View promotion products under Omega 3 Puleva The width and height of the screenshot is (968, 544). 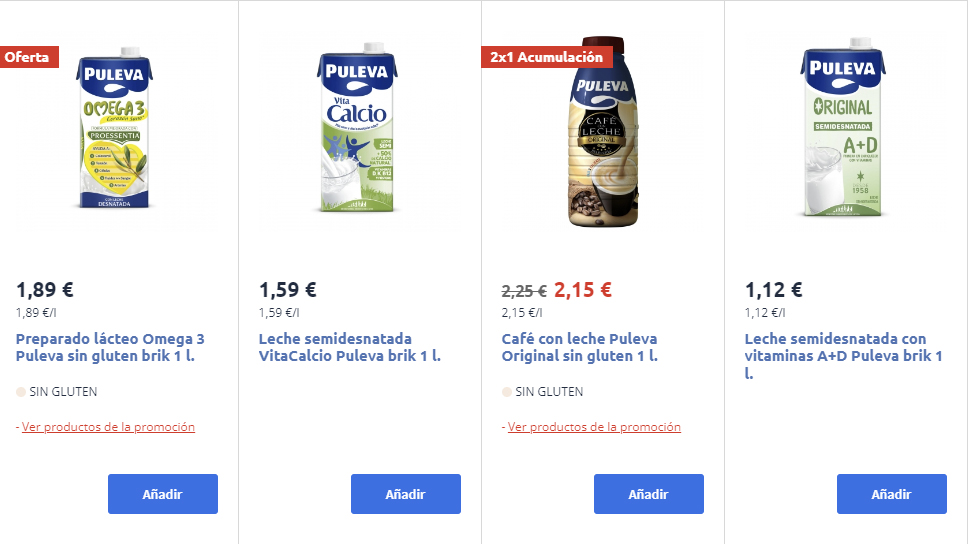(108, 427)
